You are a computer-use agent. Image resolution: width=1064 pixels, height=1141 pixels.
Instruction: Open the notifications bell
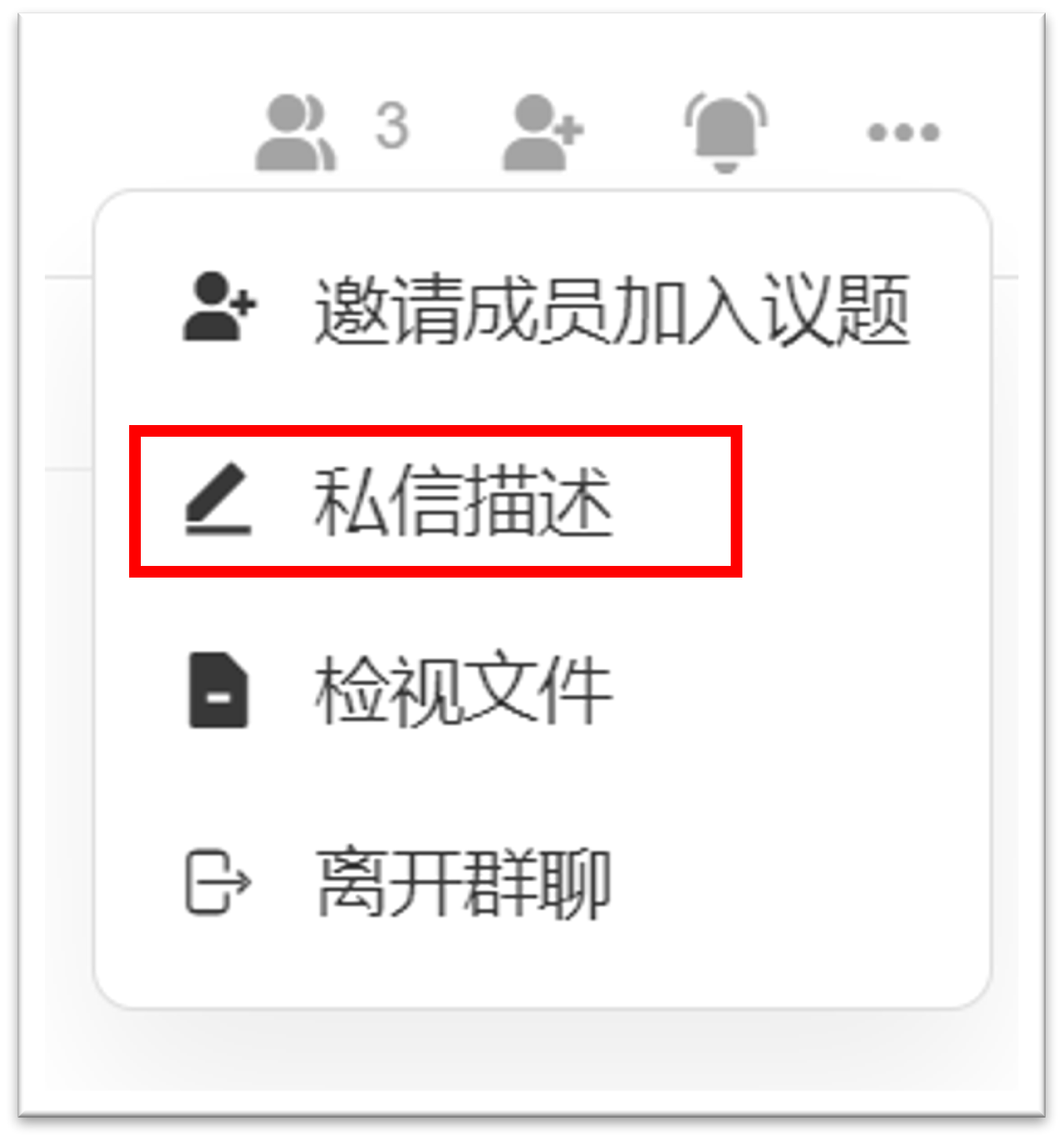726,132
